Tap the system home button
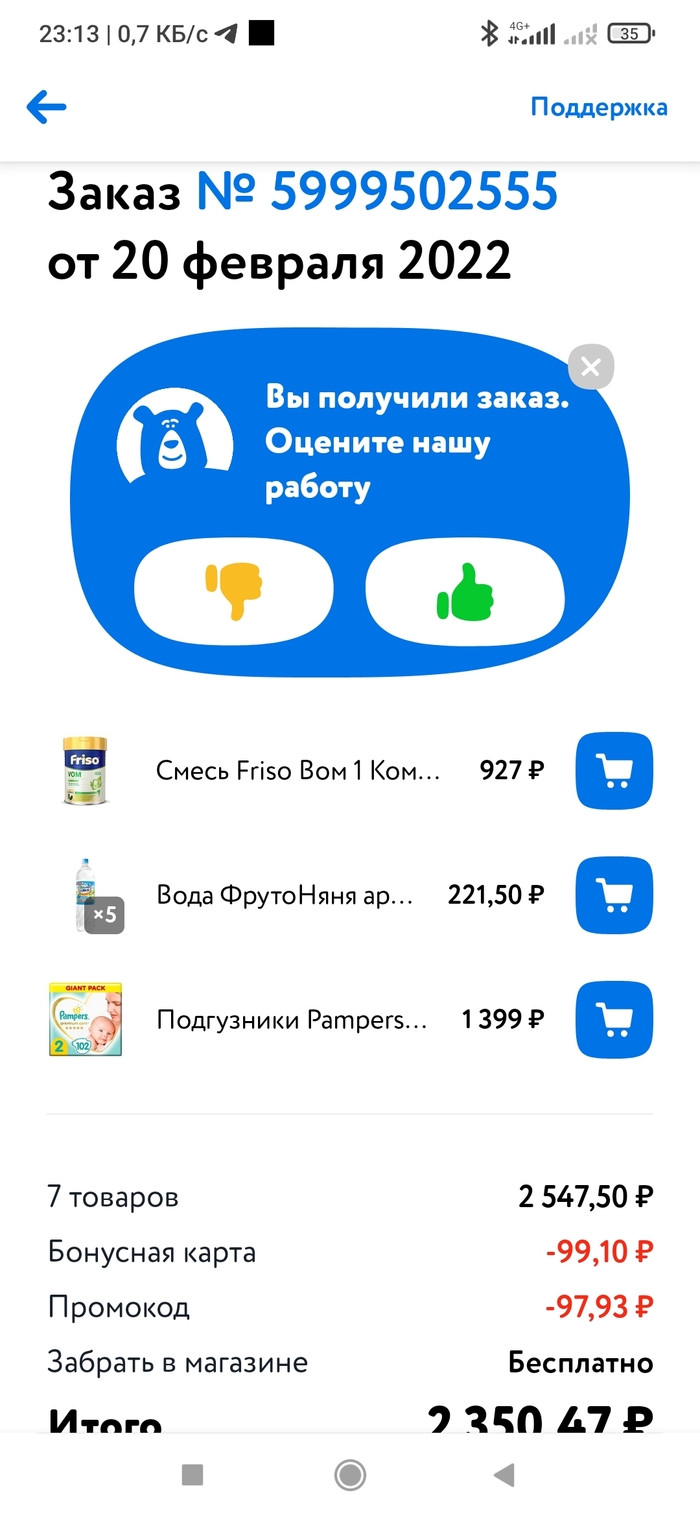The image size is (700, 1517). tap(350, 1474)
